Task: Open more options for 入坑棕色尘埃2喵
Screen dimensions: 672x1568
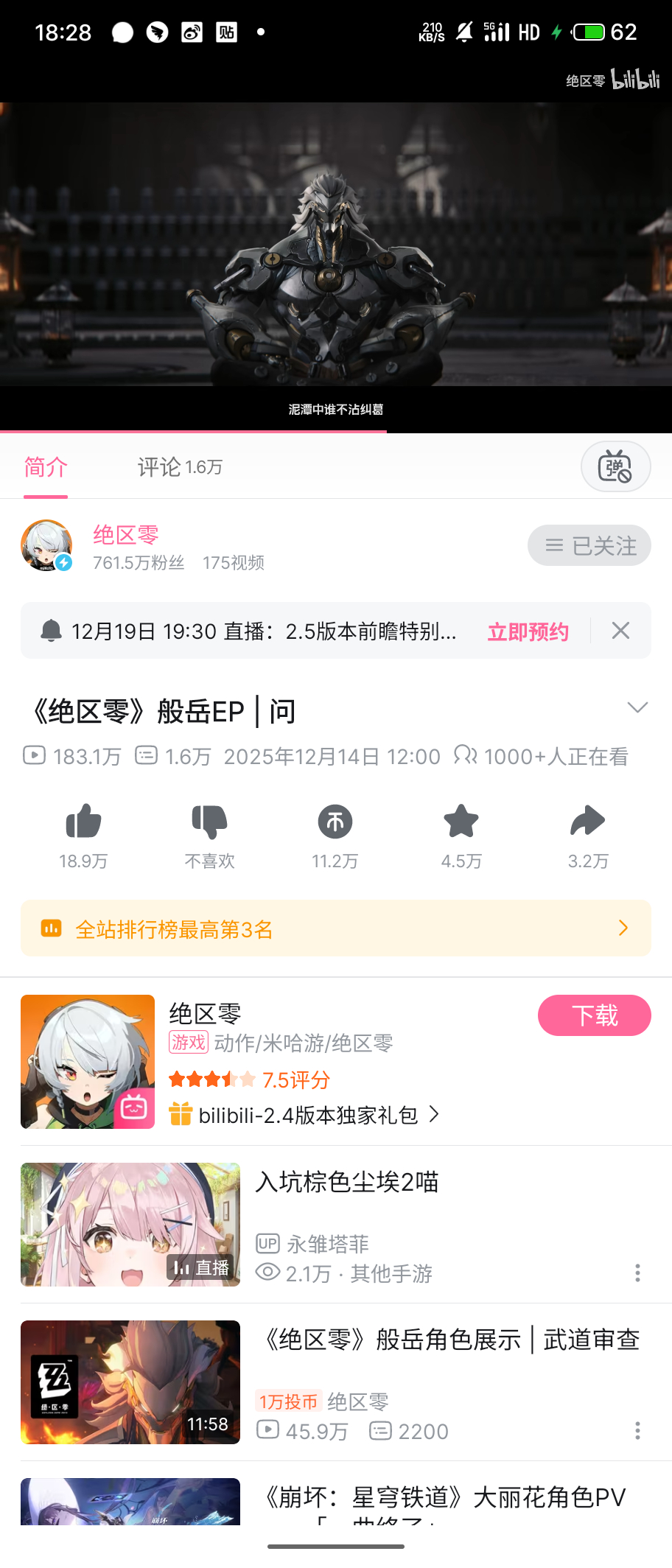Action: 637,1273
